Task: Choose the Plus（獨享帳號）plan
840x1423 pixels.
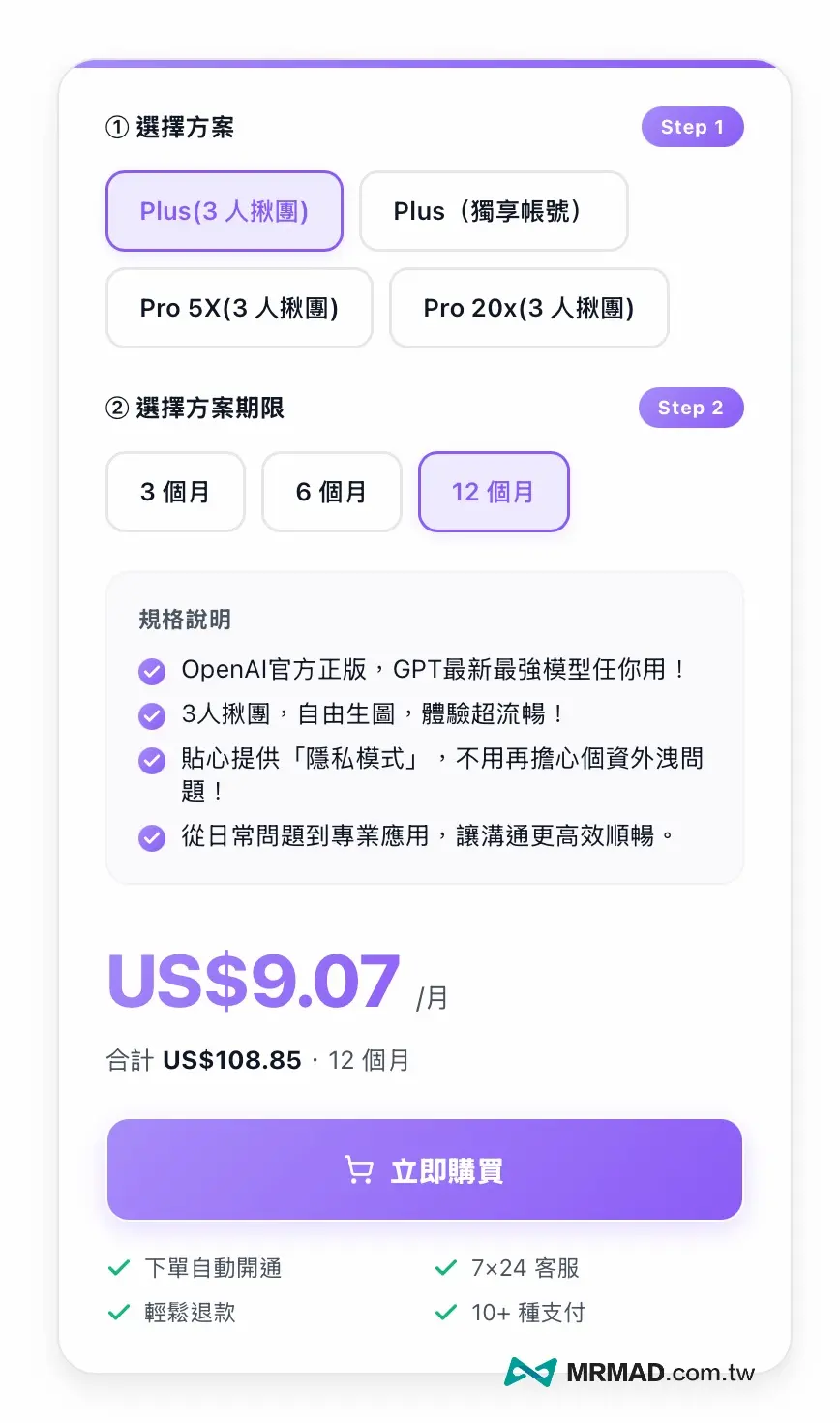Action: pos(494,211)
